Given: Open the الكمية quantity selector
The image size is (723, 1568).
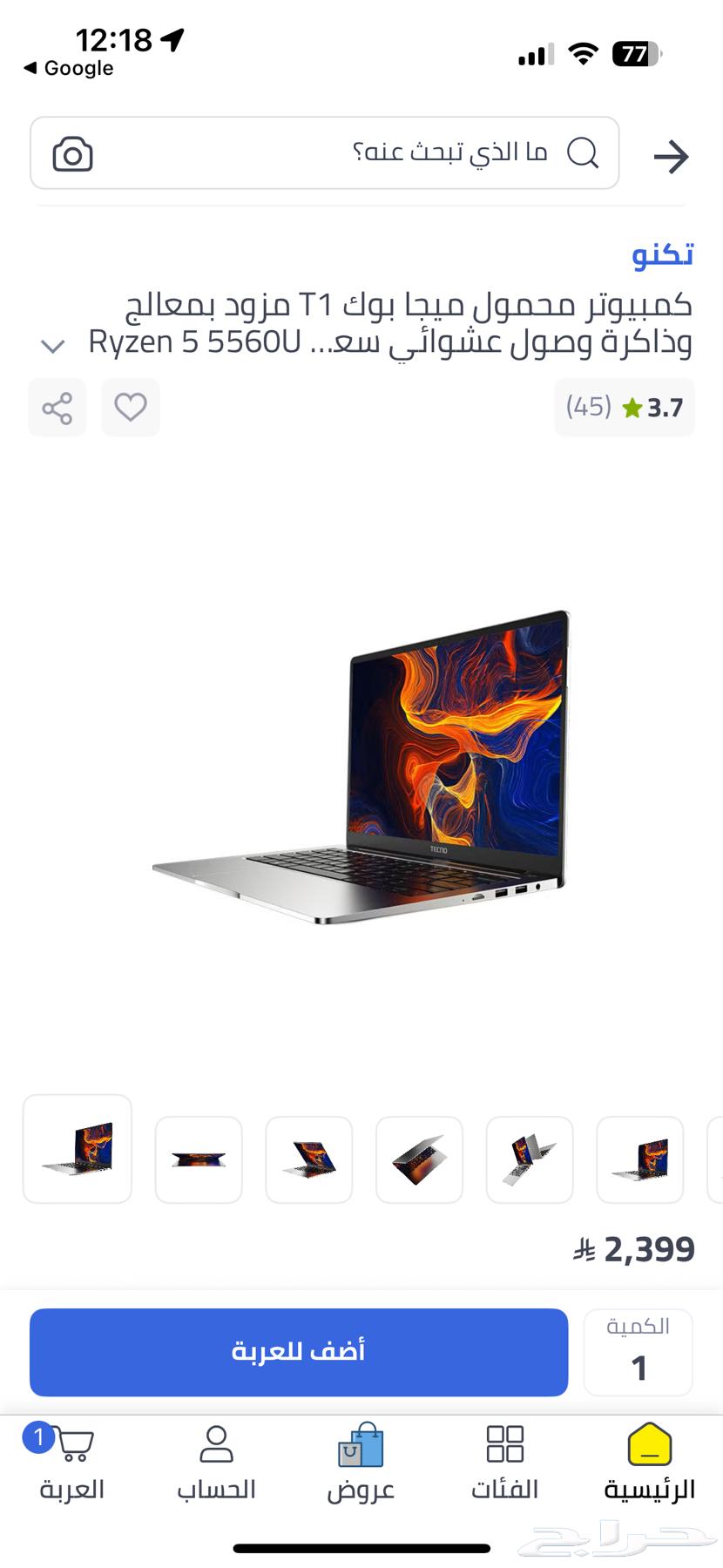Looking at the screenshot, I should point(638,1352).
